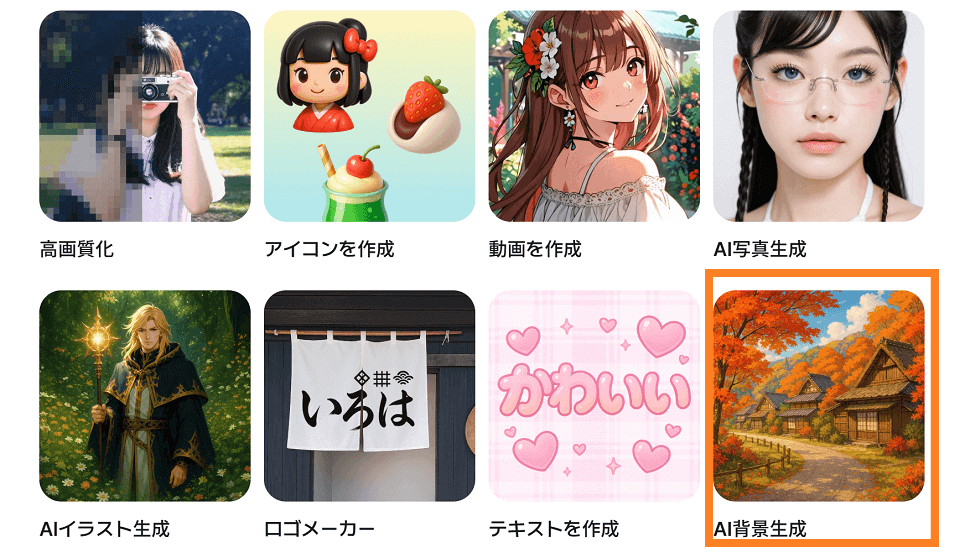Image resolution: width=960 pixels, height=553 pixels.
Task: Open the ロゴメーカー tile
Action: click(369, 396)
